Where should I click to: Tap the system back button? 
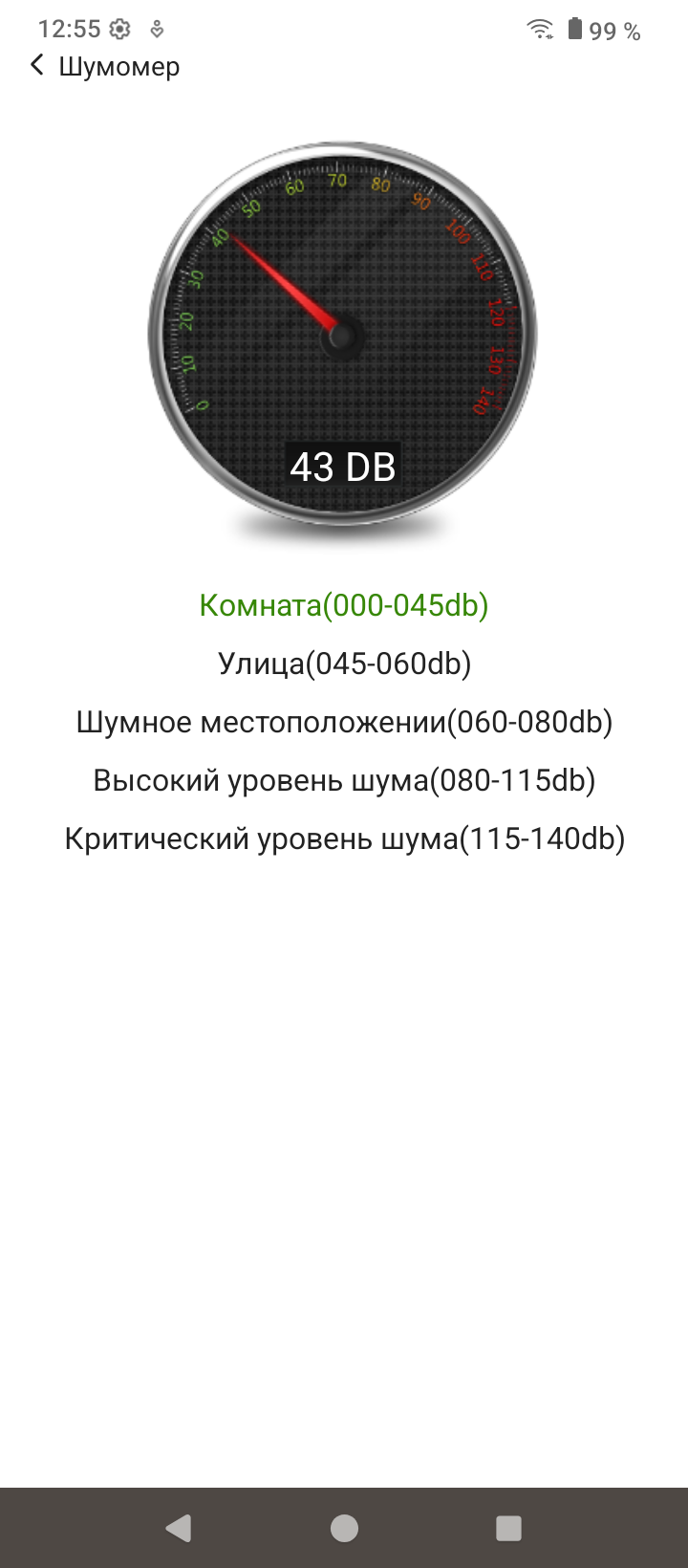[x=179, y=1528]
